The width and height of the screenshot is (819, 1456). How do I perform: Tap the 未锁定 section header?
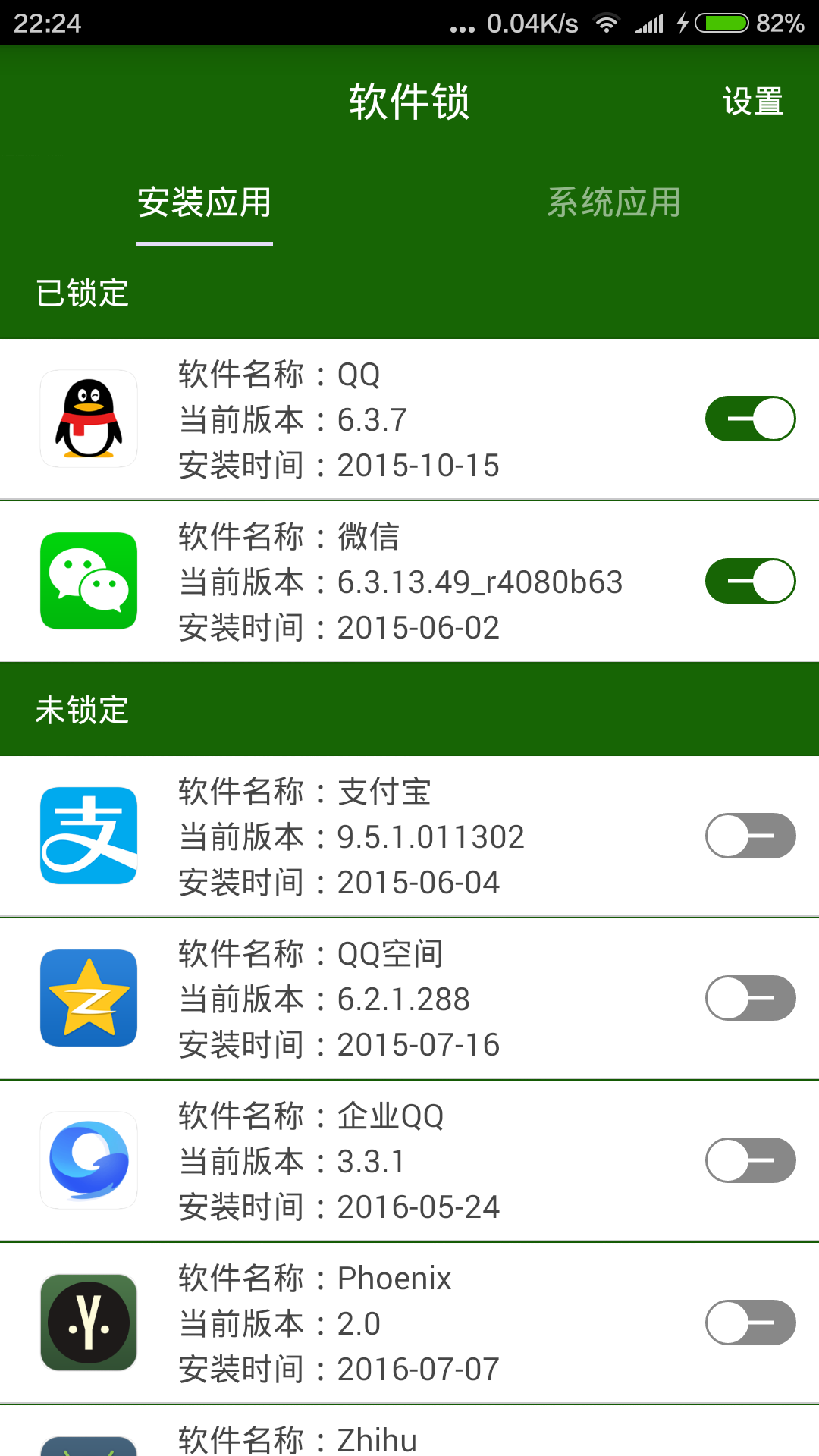82,710
